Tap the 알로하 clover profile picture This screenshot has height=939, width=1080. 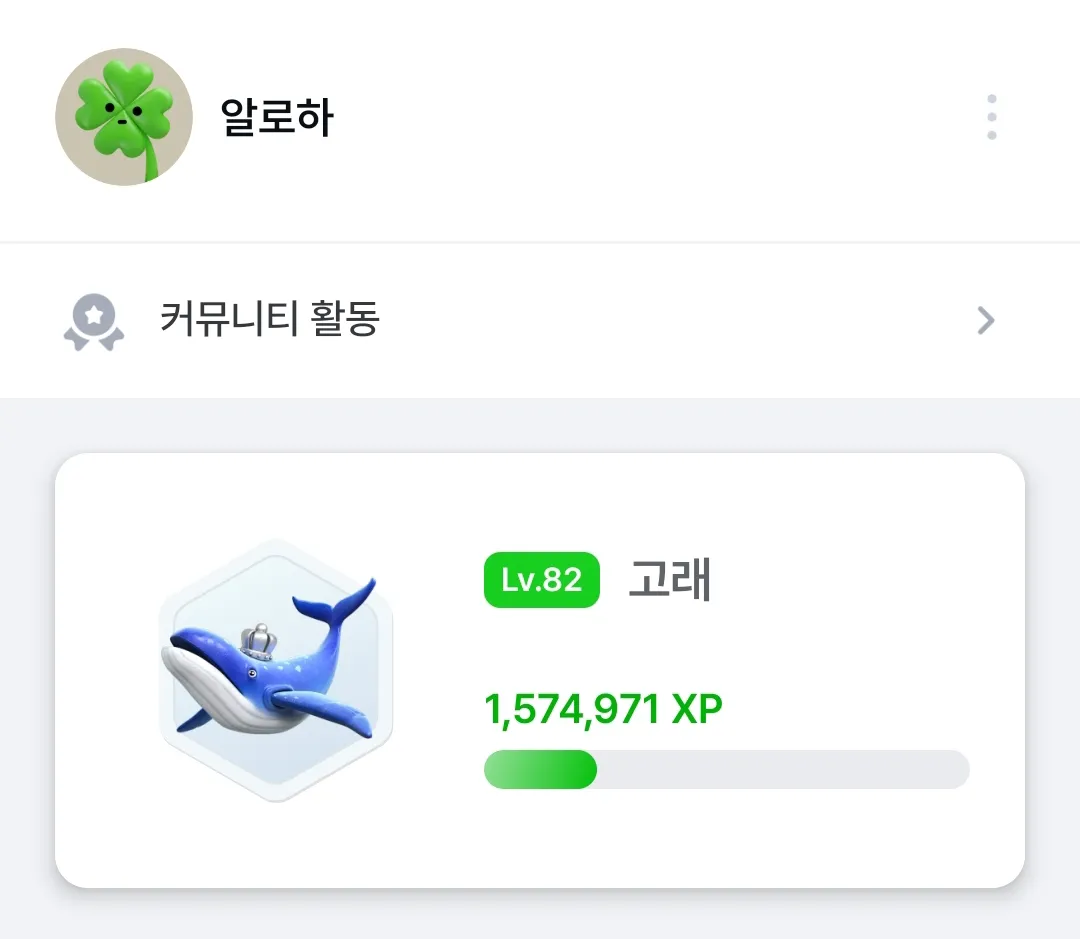pyautogui.click(x=124, y=117)
